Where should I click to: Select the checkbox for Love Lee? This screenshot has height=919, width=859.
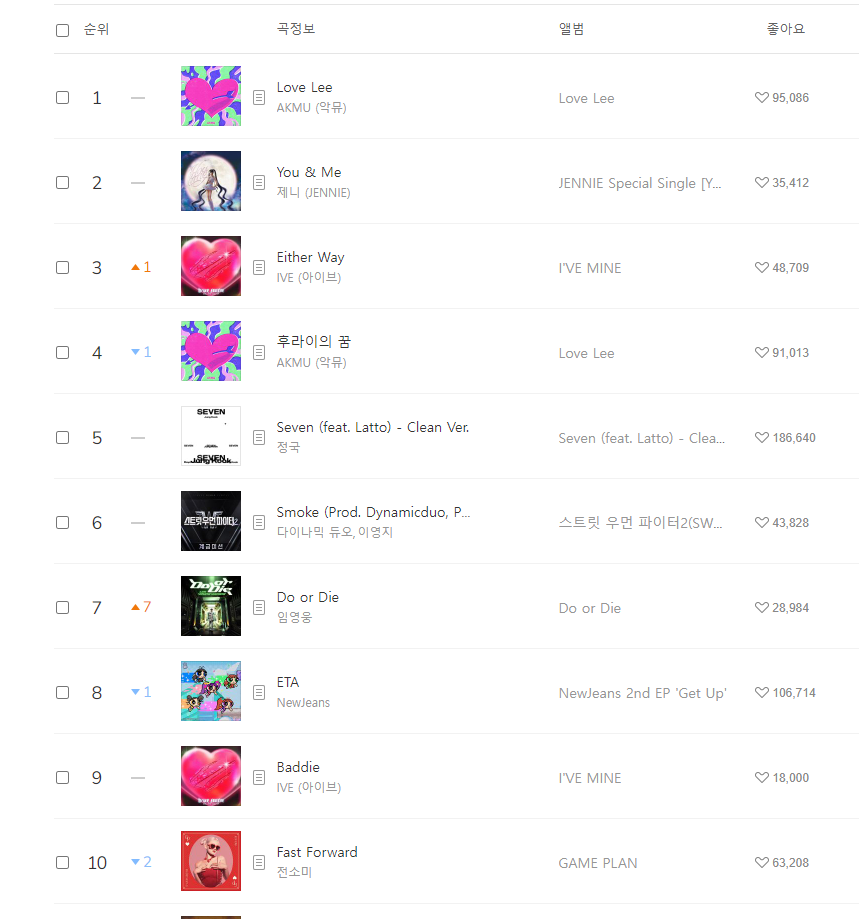(62, 97)
